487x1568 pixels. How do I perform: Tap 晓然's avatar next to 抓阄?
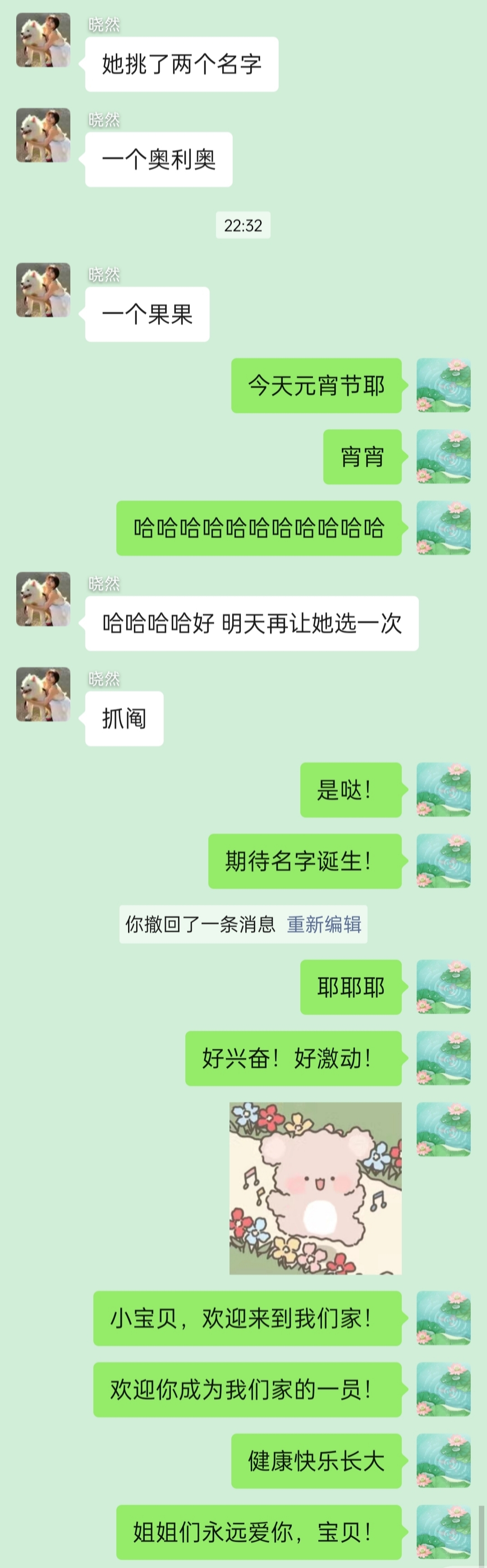pyautogui.click(x=43, y=694)
